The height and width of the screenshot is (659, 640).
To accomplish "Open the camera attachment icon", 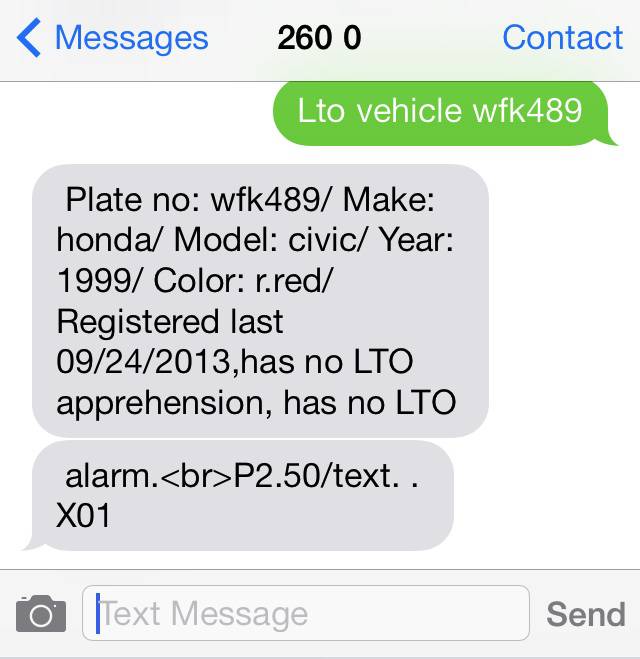I will [41, 613].
